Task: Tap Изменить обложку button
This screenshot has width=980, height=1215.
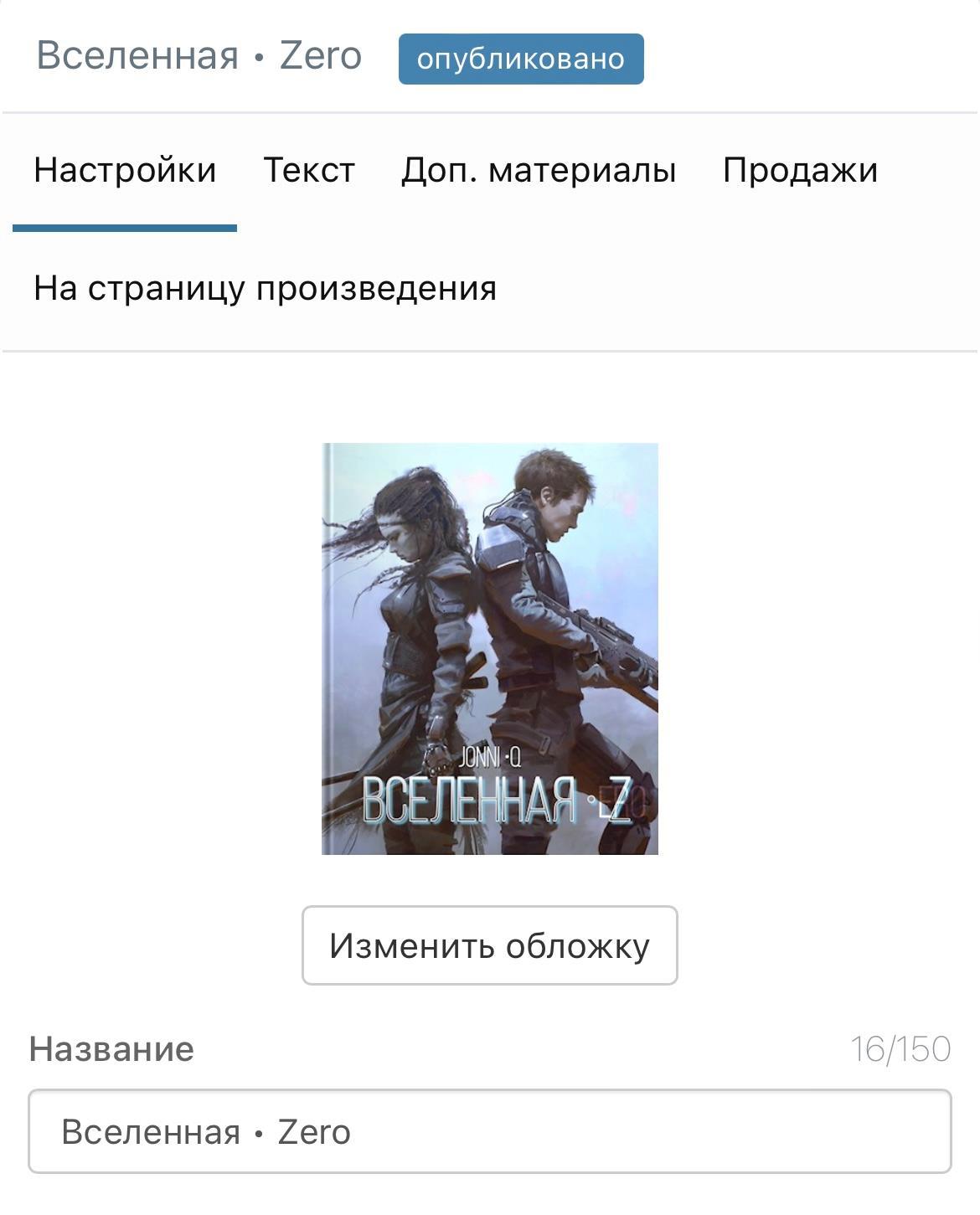Action: [489, 945]
